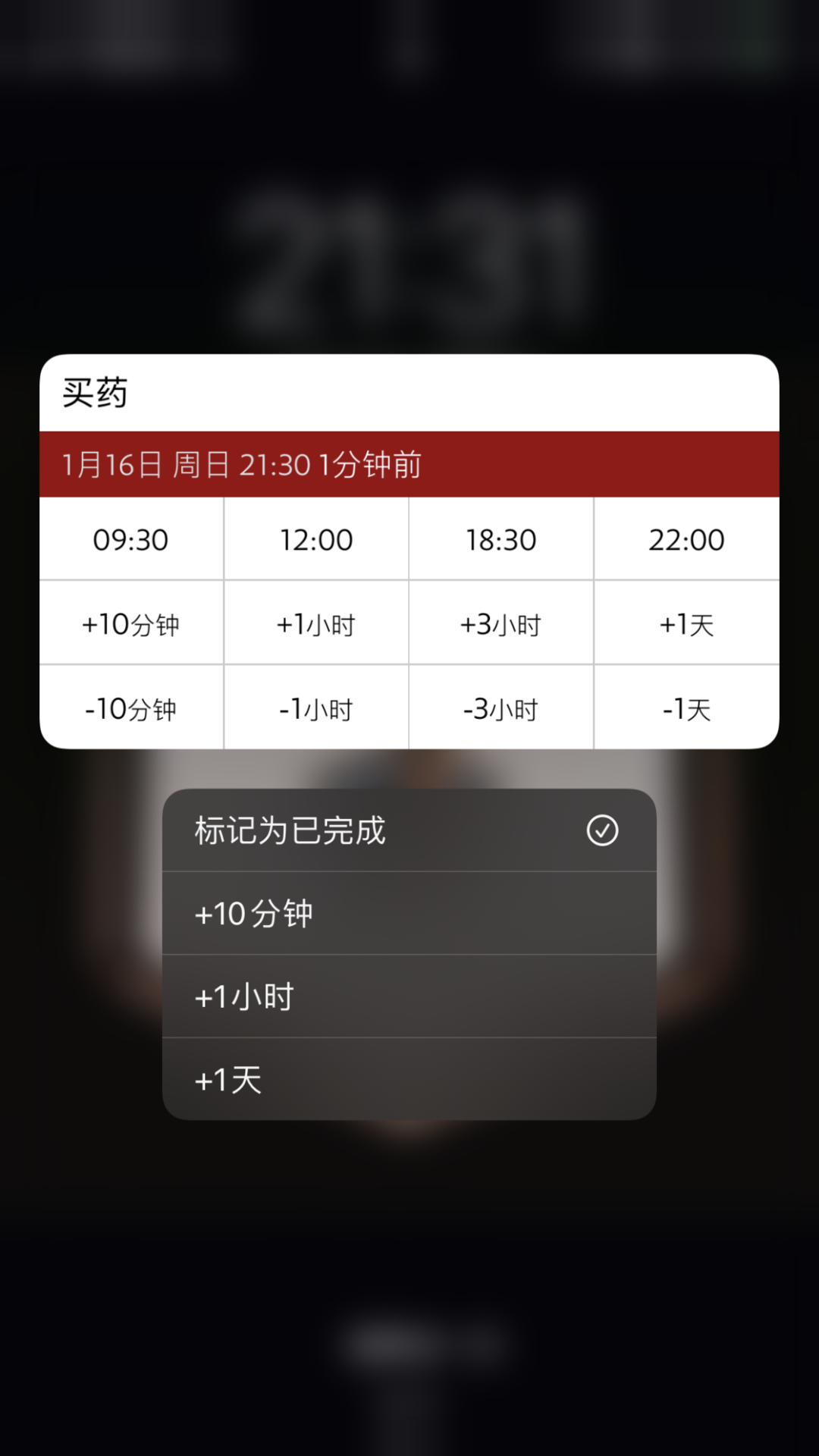Reschedule reminder to 22:00
Viewport: 819px width, 1456px height.
[686, 540]
